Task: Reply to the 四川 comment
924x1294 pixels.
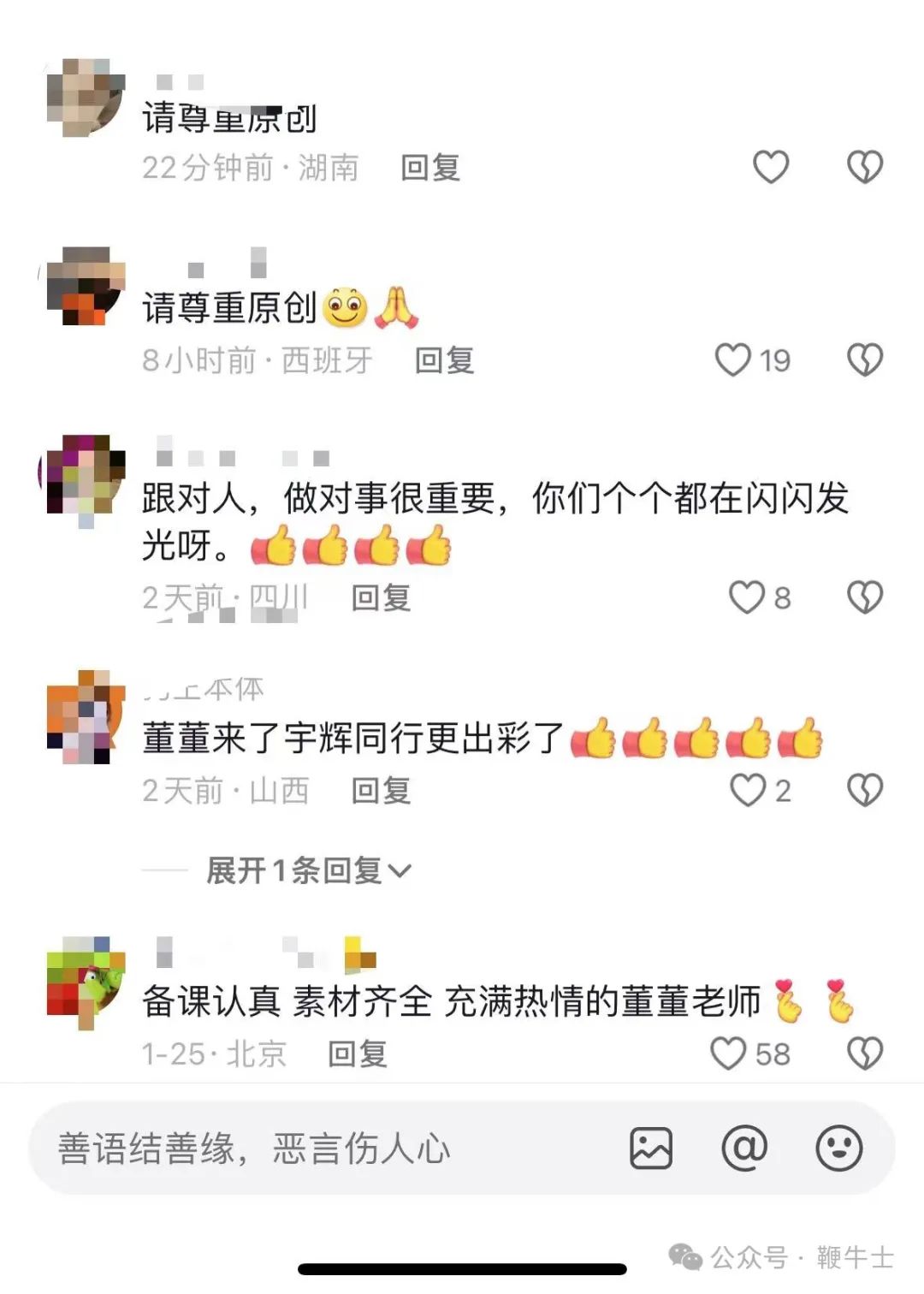Action: click(382, 597)
